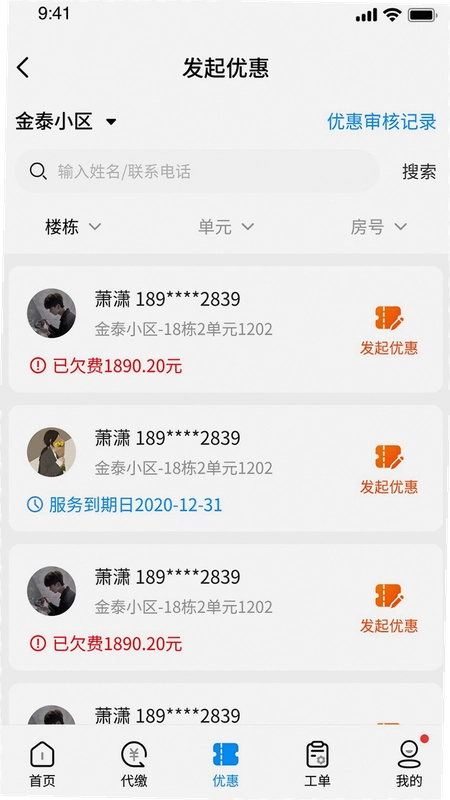Go back with the top-left arrow
This screenshot has height=800, width=450.
(x=23, y=67)
